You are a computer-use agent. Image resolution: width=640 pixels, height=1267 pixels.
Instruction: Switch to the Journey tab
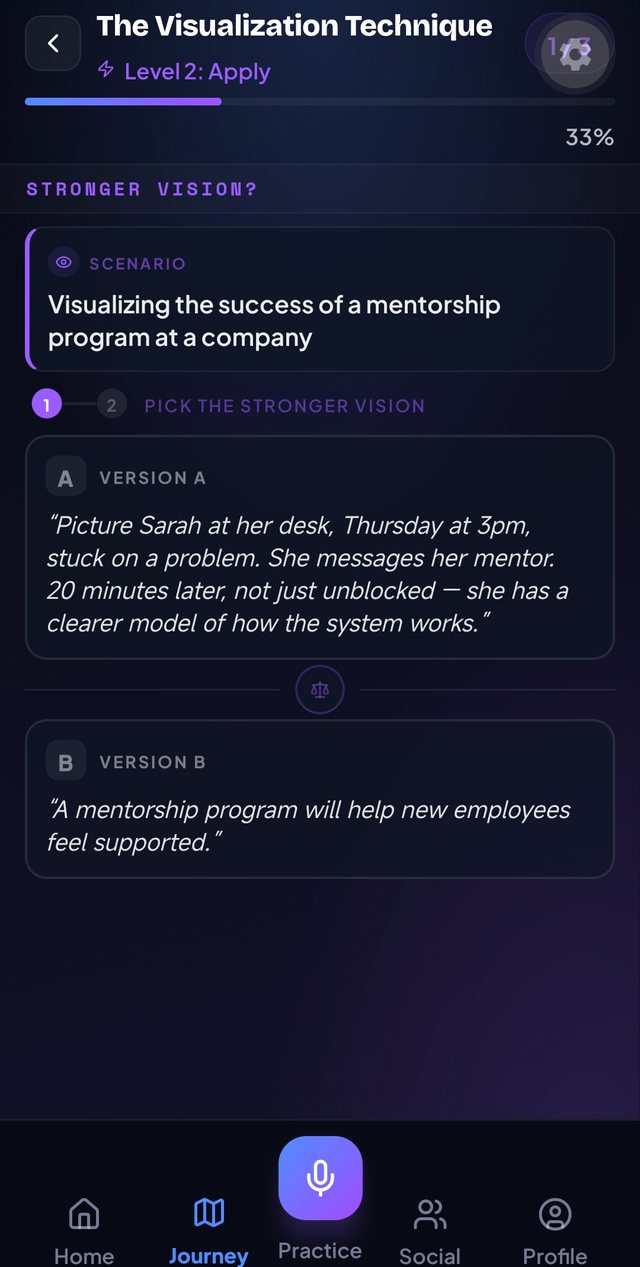click(x=209, y=1231)
